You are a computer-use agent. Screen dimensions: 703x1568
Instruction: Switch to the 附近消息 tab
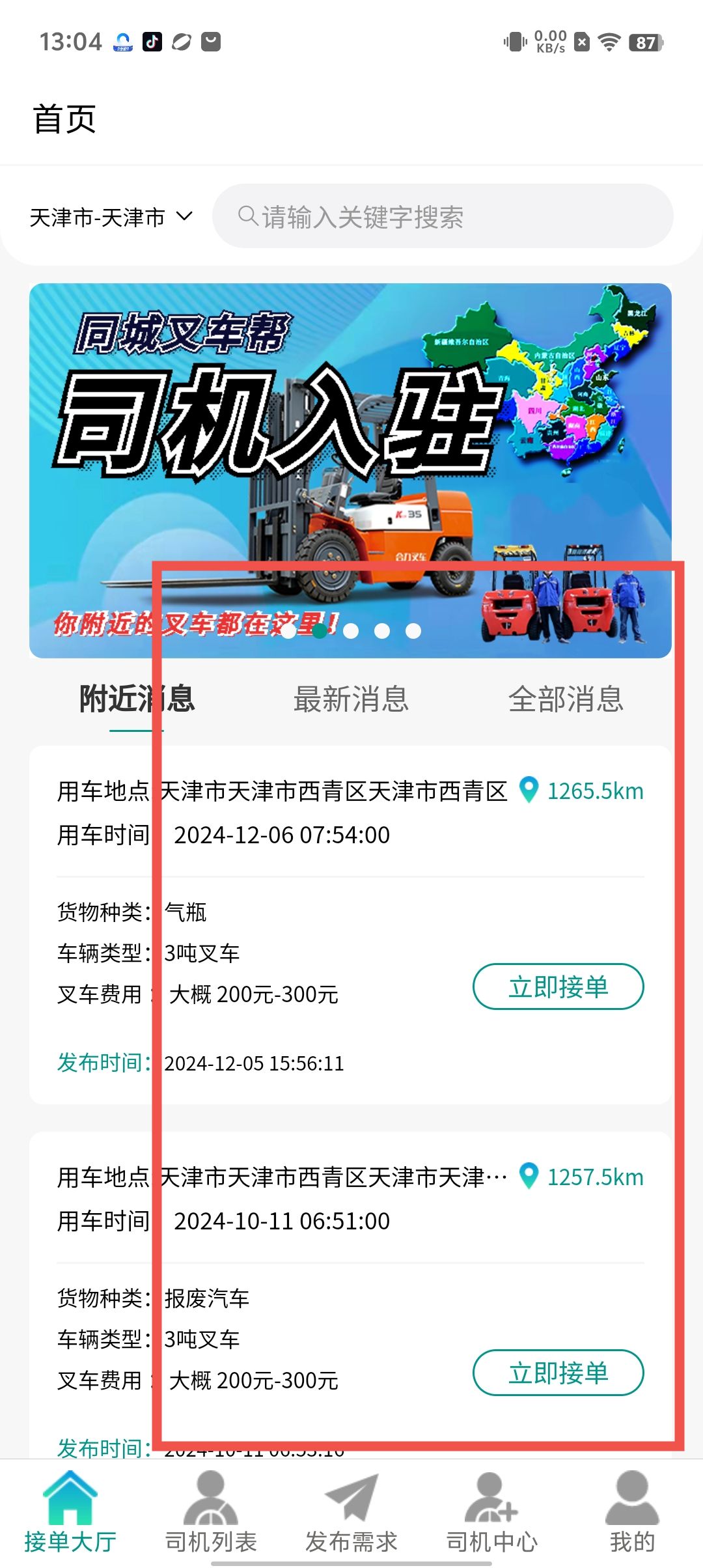[x=137, y=699]
